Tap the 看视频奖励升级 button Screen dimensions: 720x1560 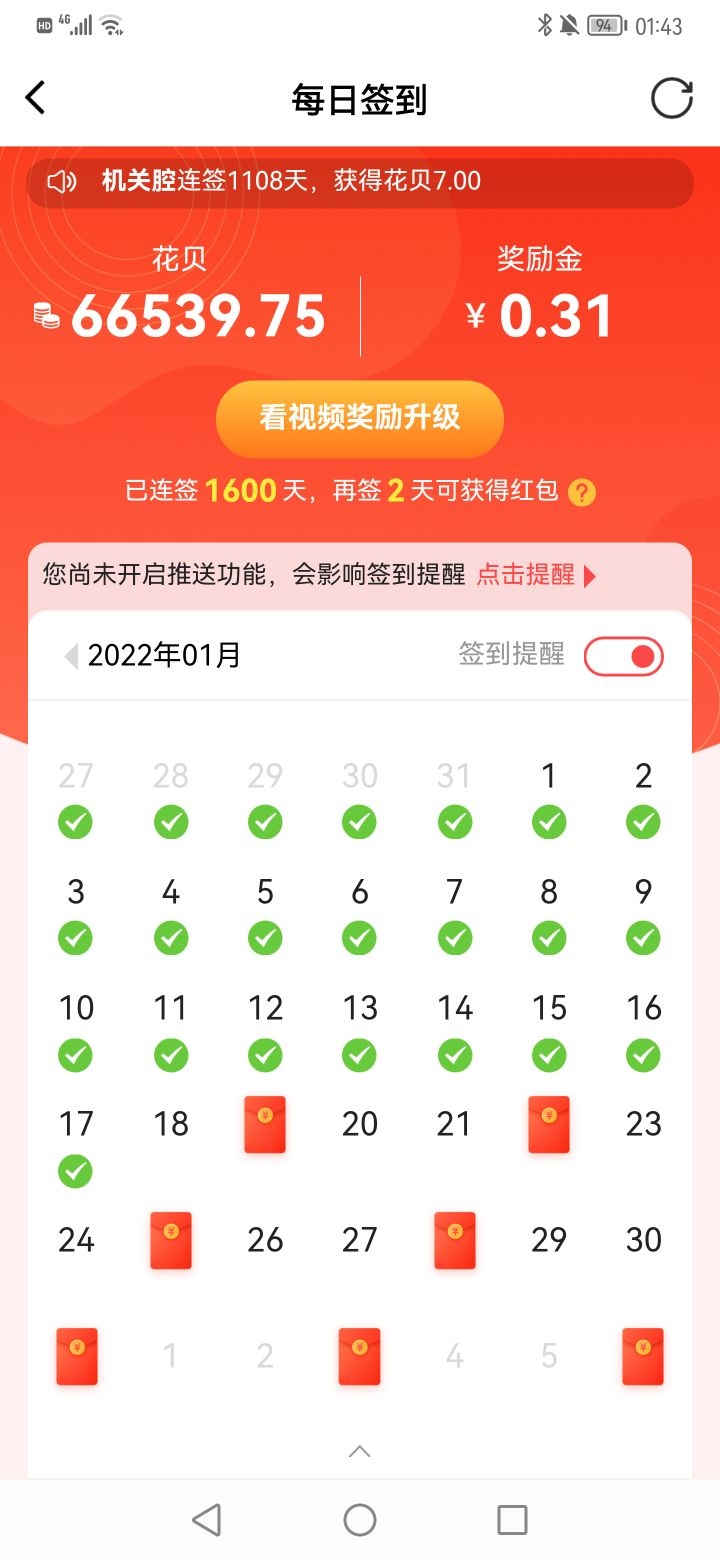(360, 418)
